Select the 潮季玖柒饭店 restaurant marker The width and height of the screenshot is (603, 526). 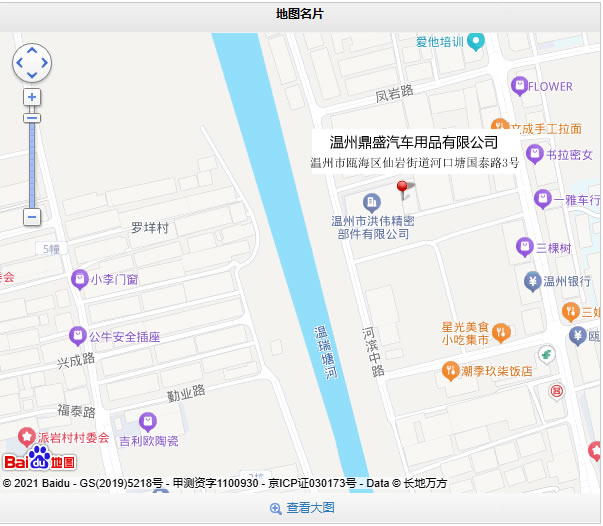[451, 371]
